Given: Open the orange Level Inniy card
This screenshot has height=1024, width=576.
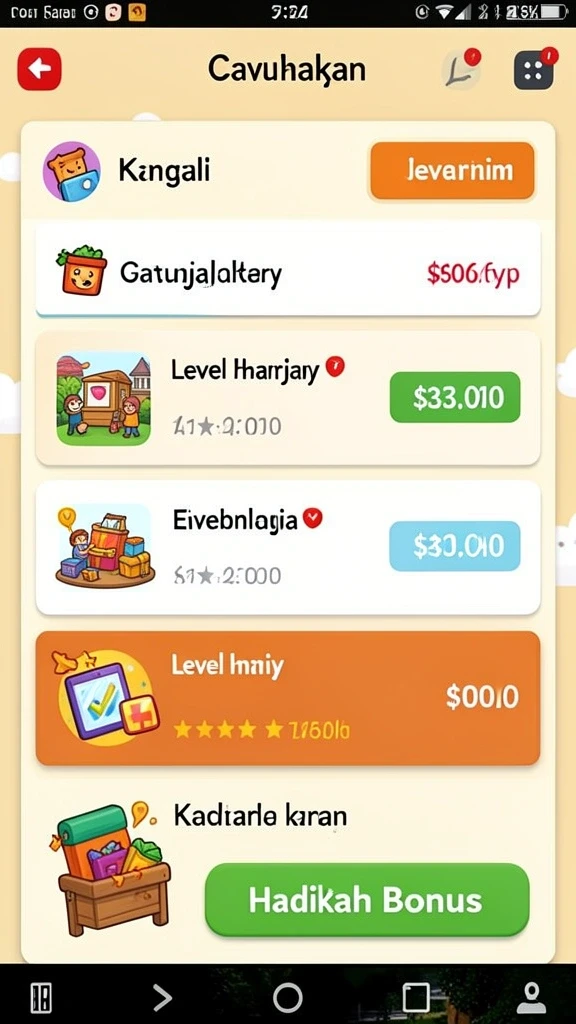Looking at the screenshot, I should tap(288, 697).
